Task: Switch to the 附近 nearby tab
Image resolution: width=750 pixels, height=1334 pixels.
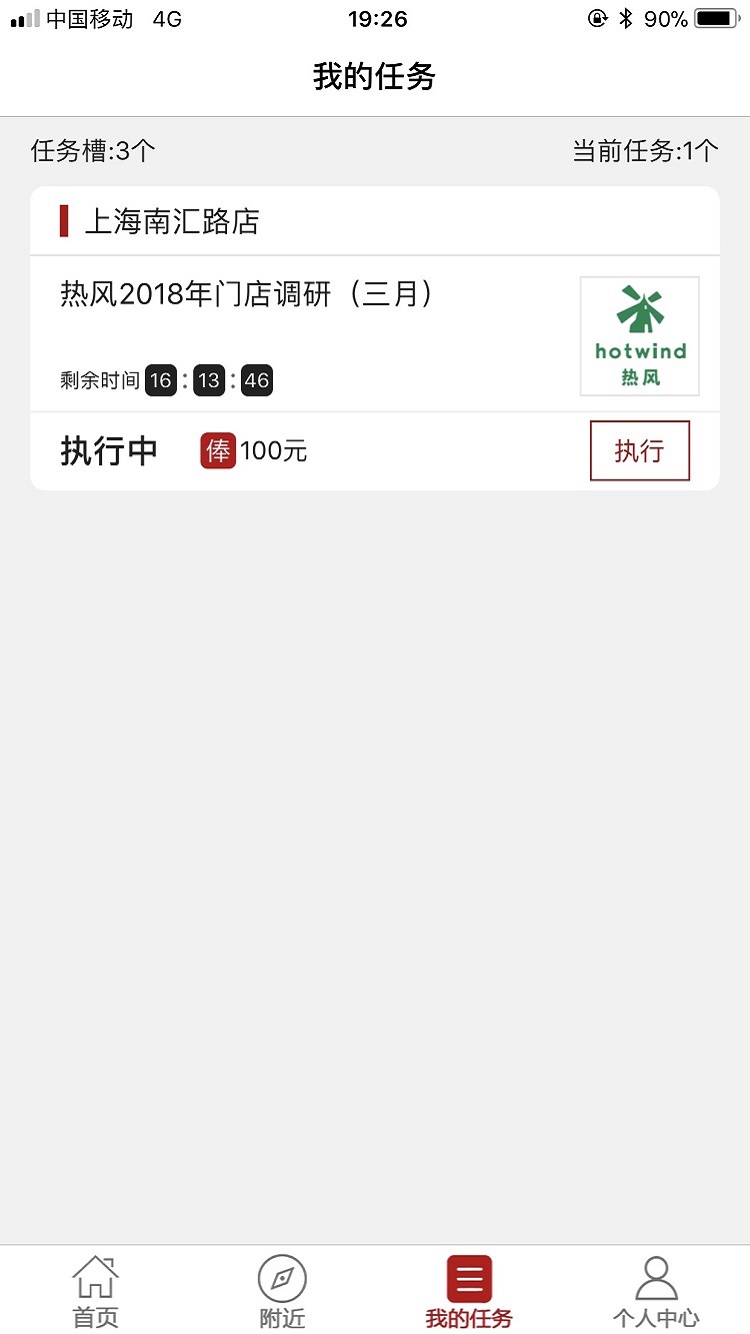Action: (281, 1290)
